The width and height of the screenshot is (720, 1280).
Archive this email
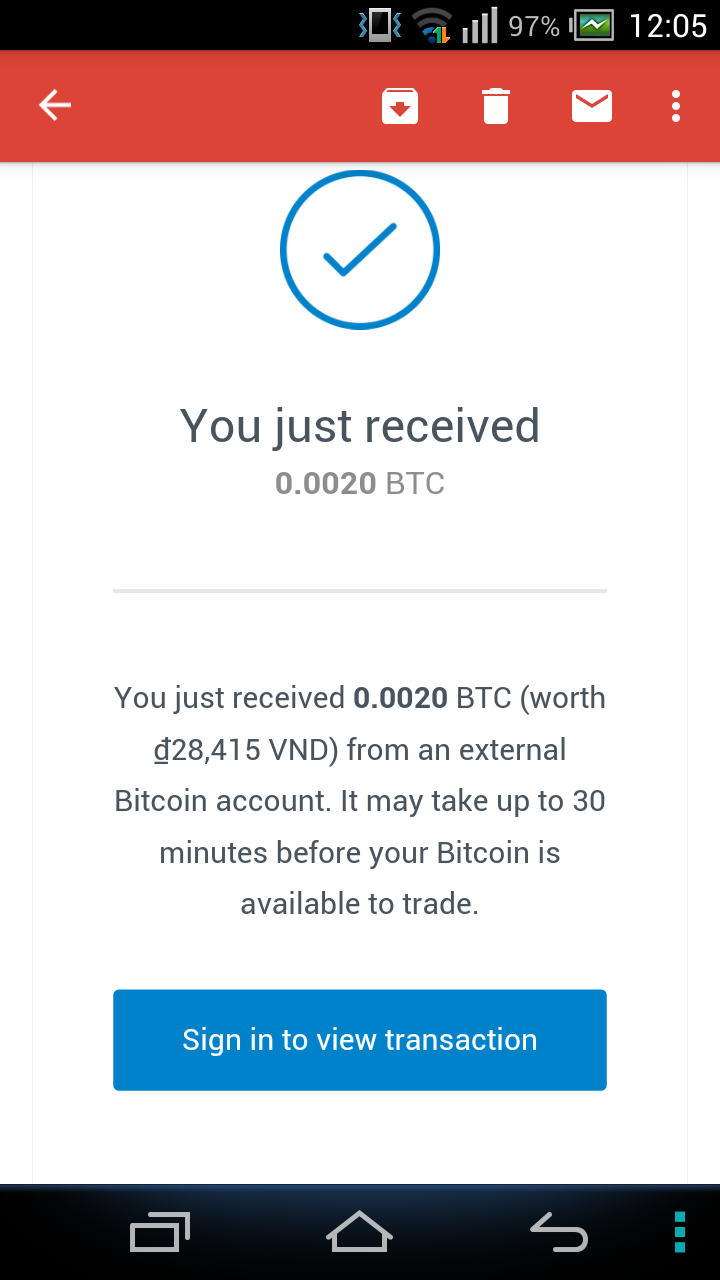400,106
